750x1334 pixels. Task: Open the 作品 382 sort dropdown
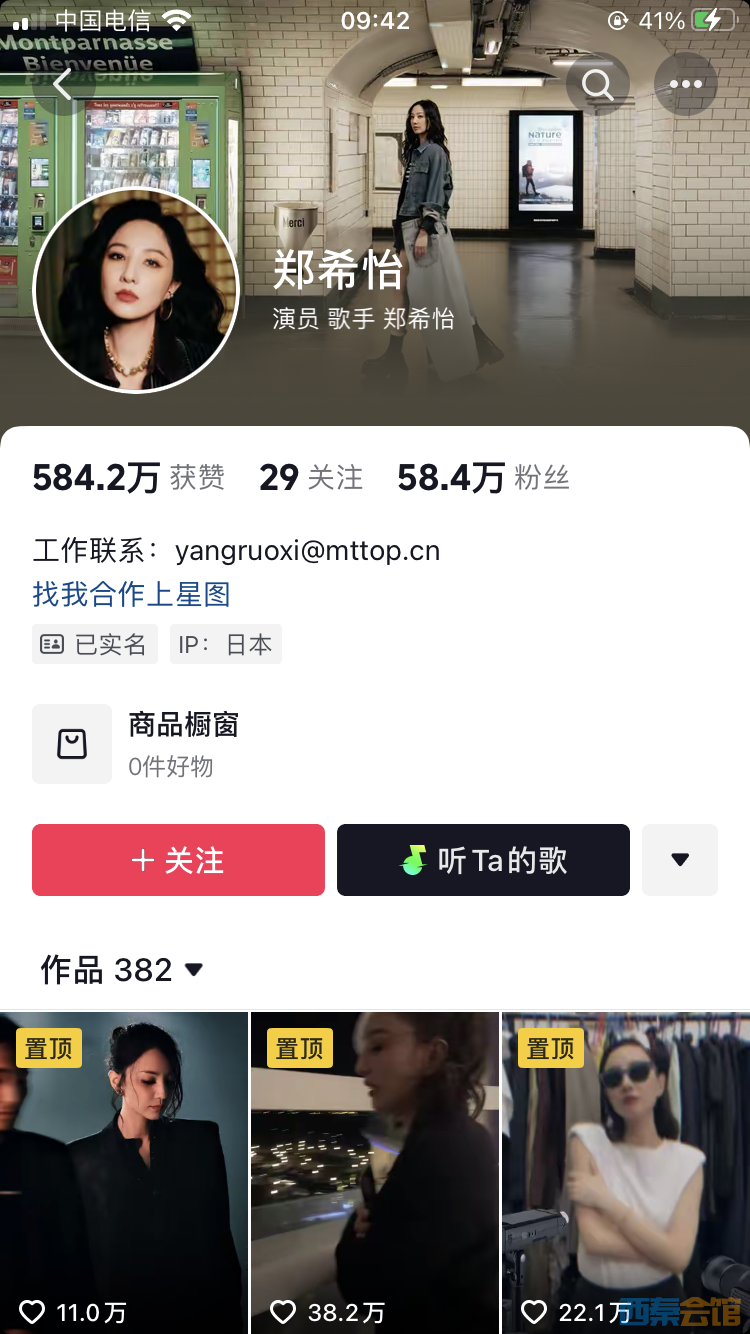pyautogui.click(x=121, y=969)
